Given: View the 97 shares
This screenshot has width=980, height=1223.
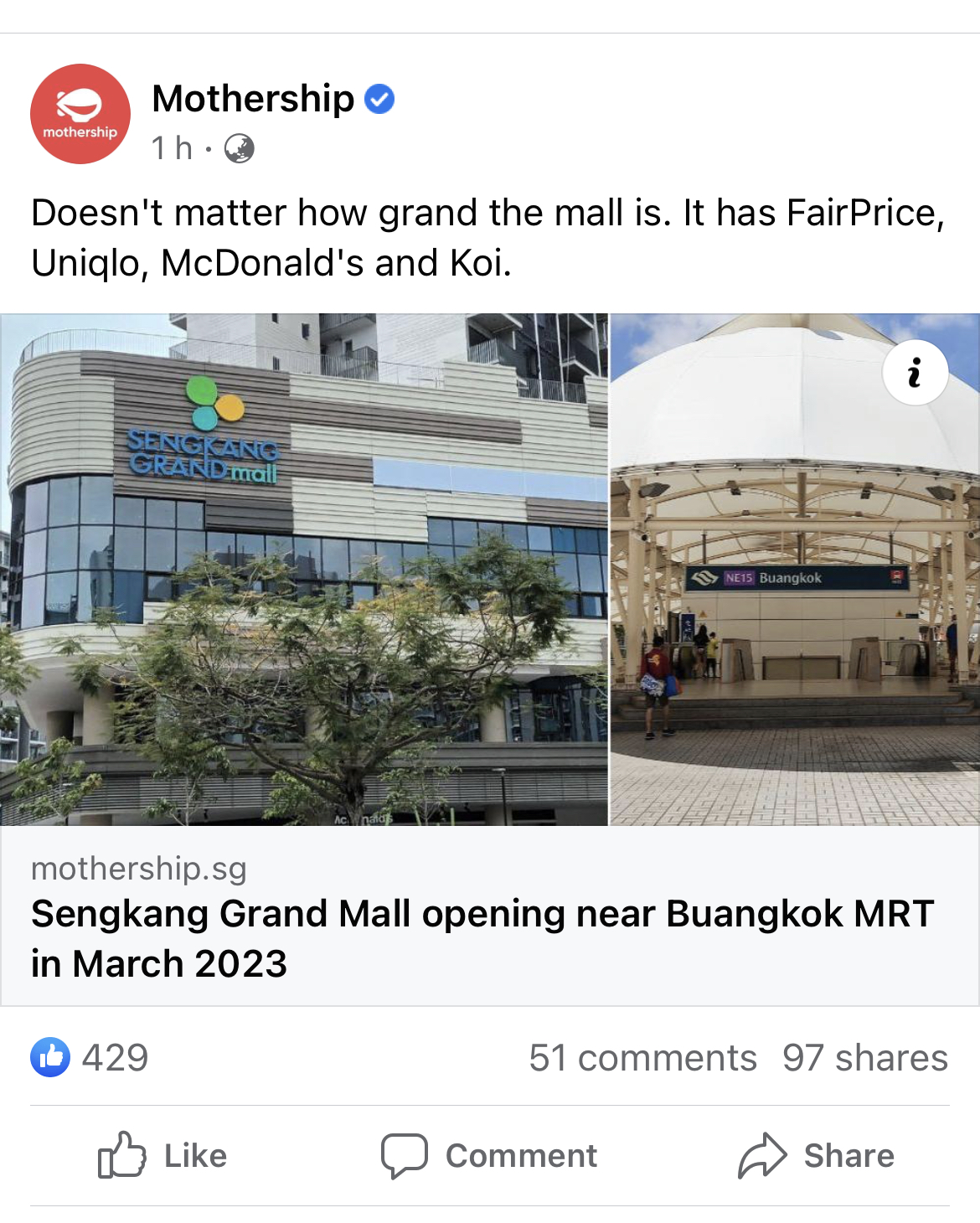Looking at the screenshot, I should pos(864,1058).
